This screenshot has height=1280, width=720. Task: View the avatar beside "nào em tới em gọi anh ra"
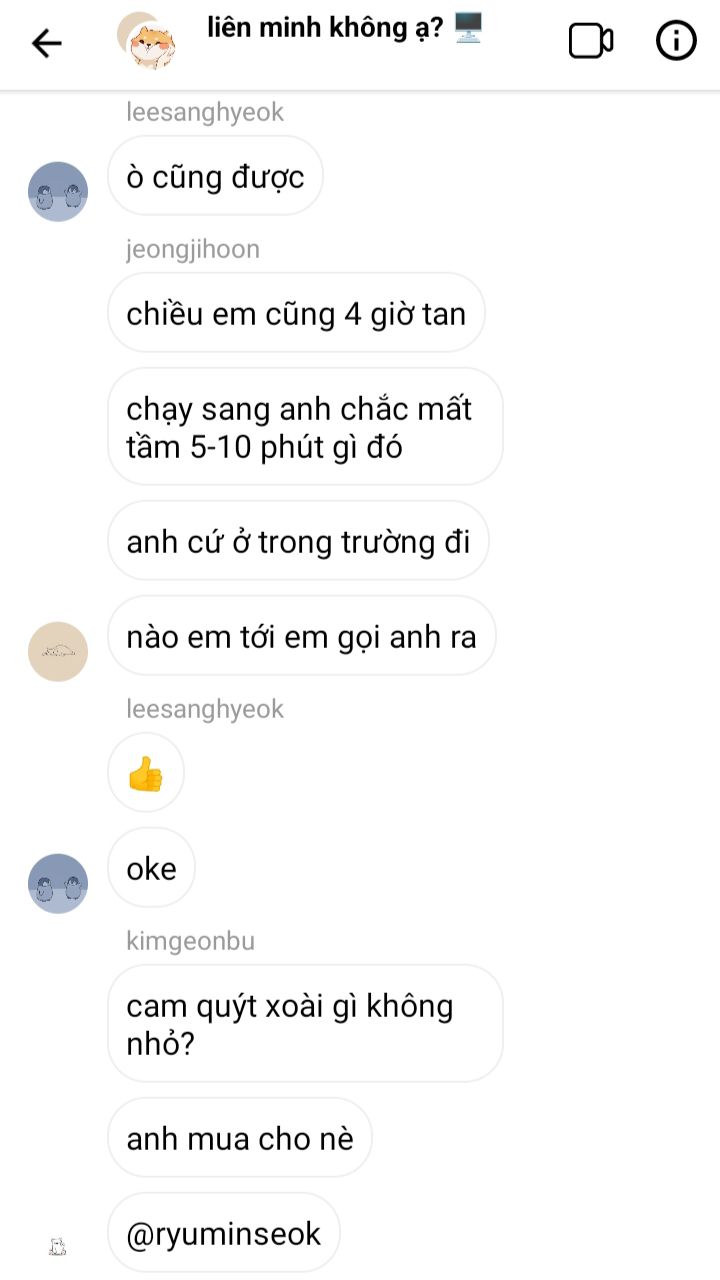pos(58,651)
